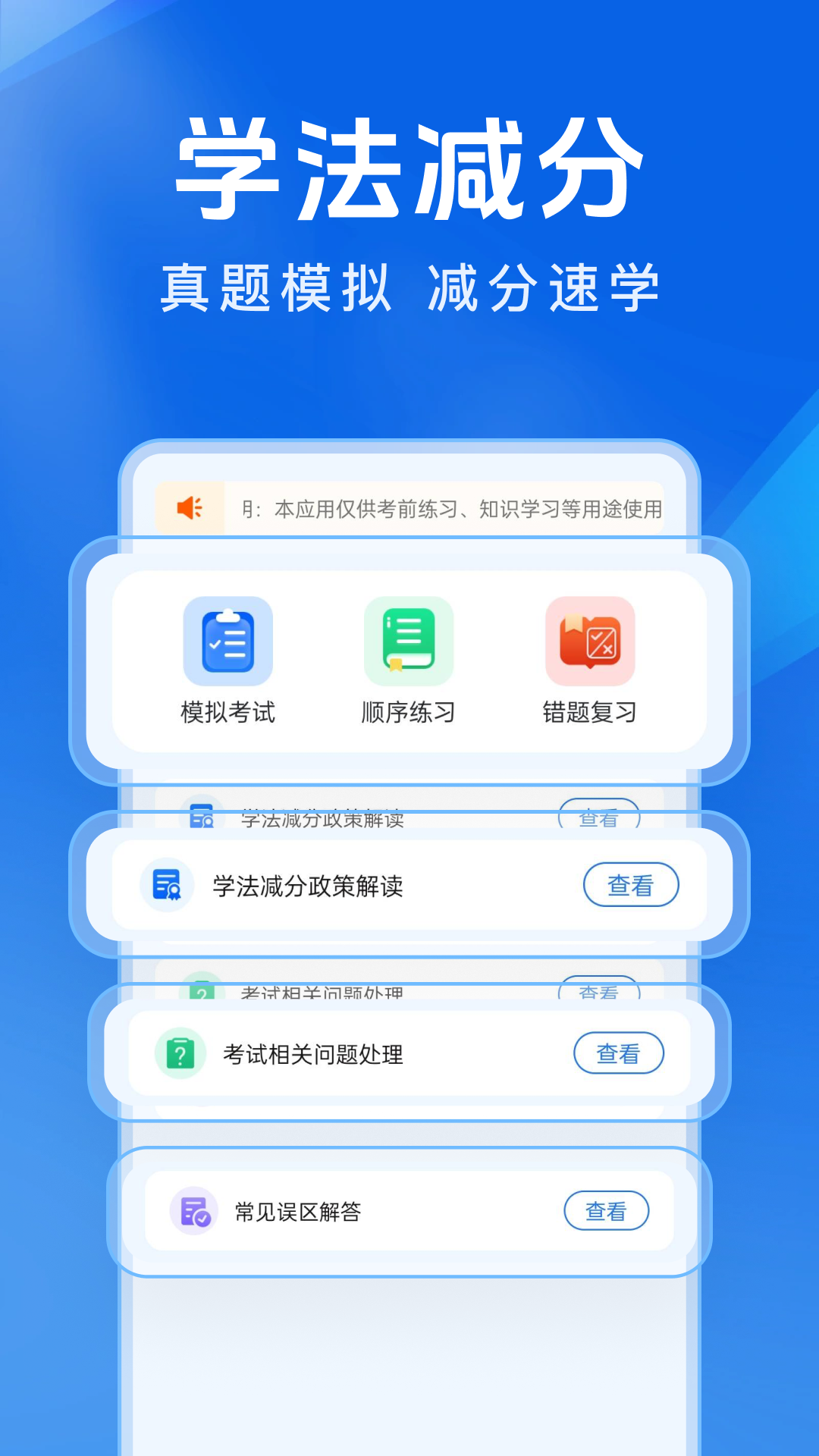Open 顺序练习 via the green book icon
This screenshot has height=1456, width=819.
coord(408,641)
